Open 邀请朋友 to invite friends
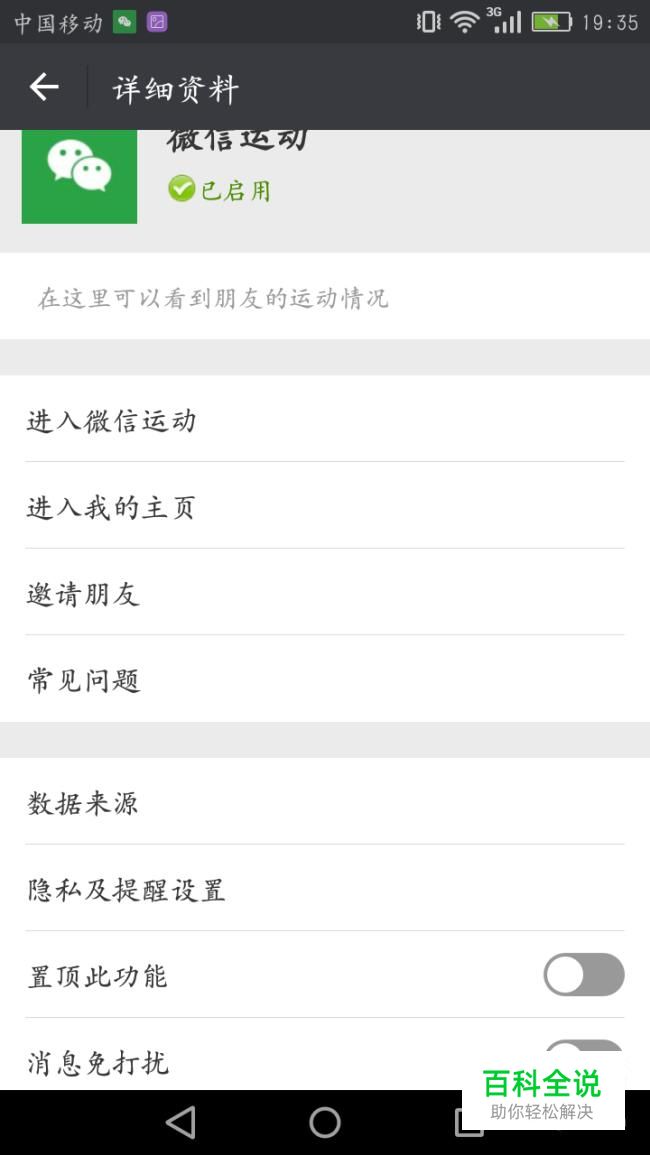 pyautogui.click(x=325, y=591)
